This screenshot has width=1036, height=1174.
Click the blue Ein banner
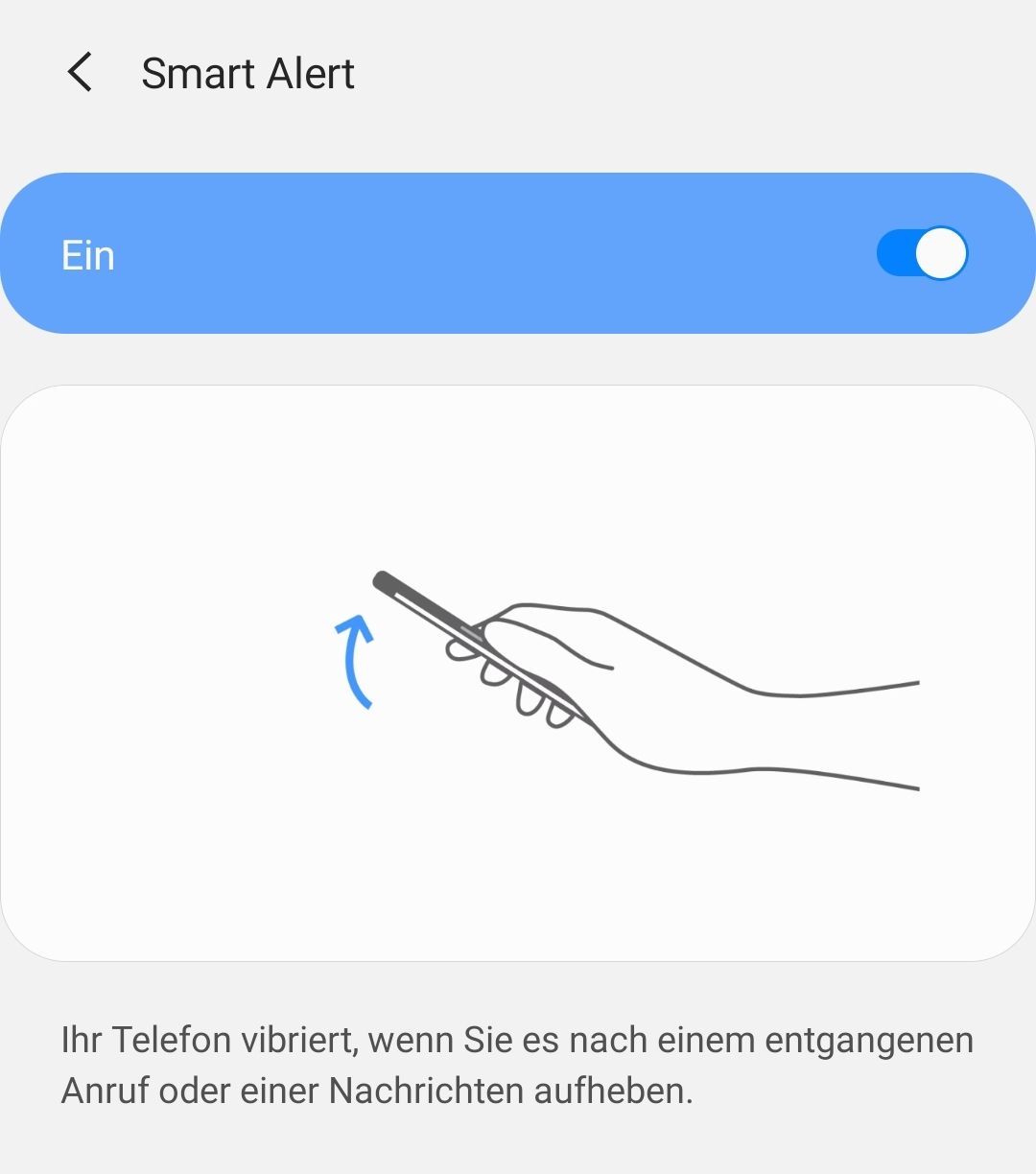pyautogui.click(x=480, y=253)
